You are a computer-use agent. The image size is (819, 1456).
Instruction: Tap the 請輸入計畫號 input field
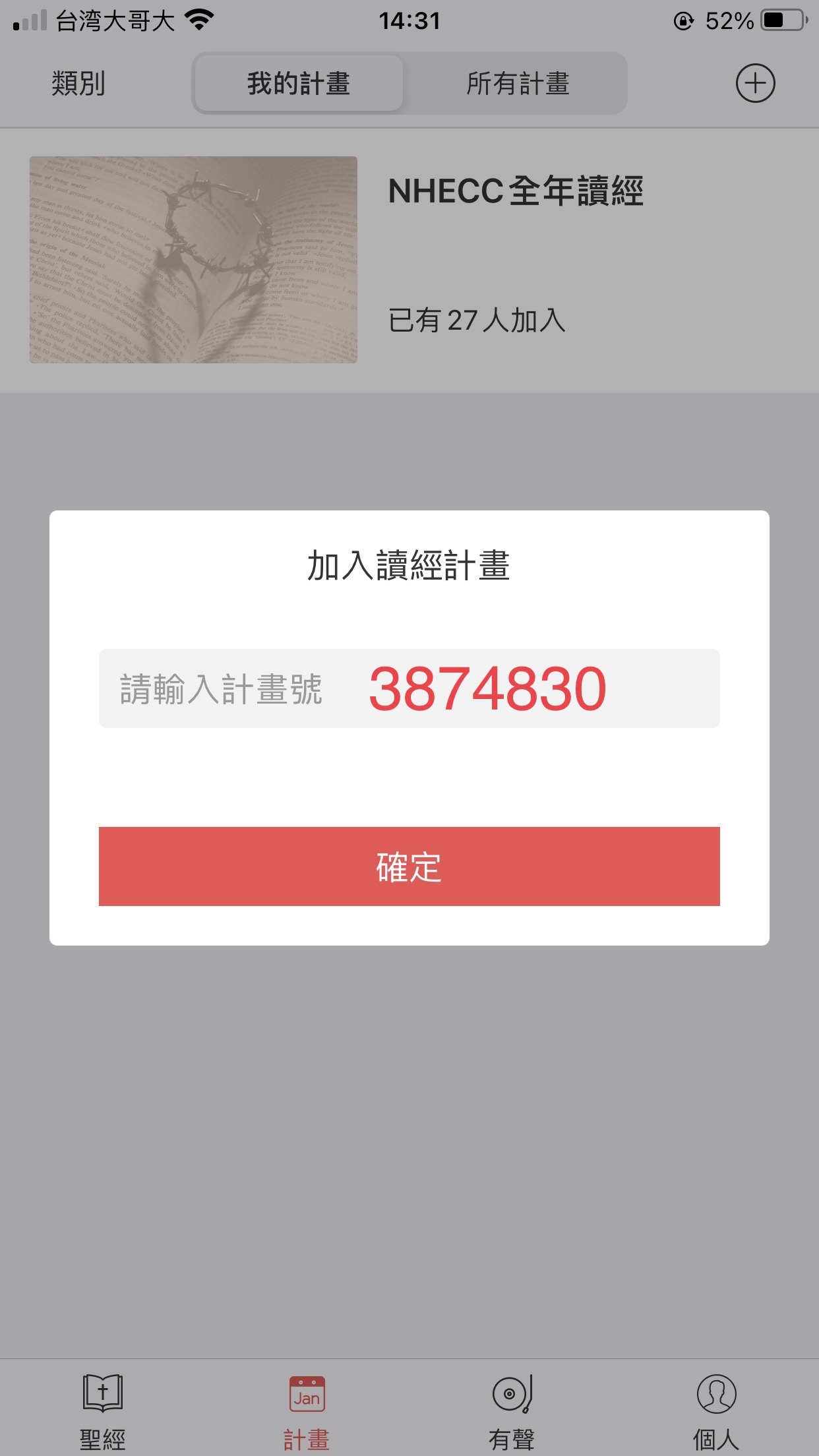tap(409, 688)
